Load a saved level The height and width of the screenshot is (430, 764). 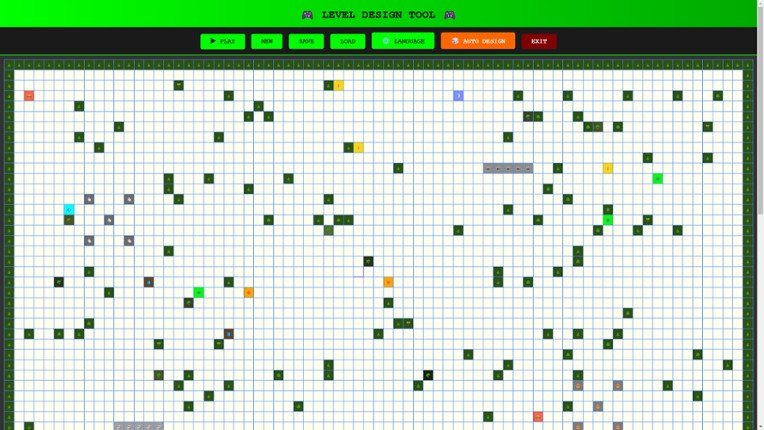[x=347, y=41]
